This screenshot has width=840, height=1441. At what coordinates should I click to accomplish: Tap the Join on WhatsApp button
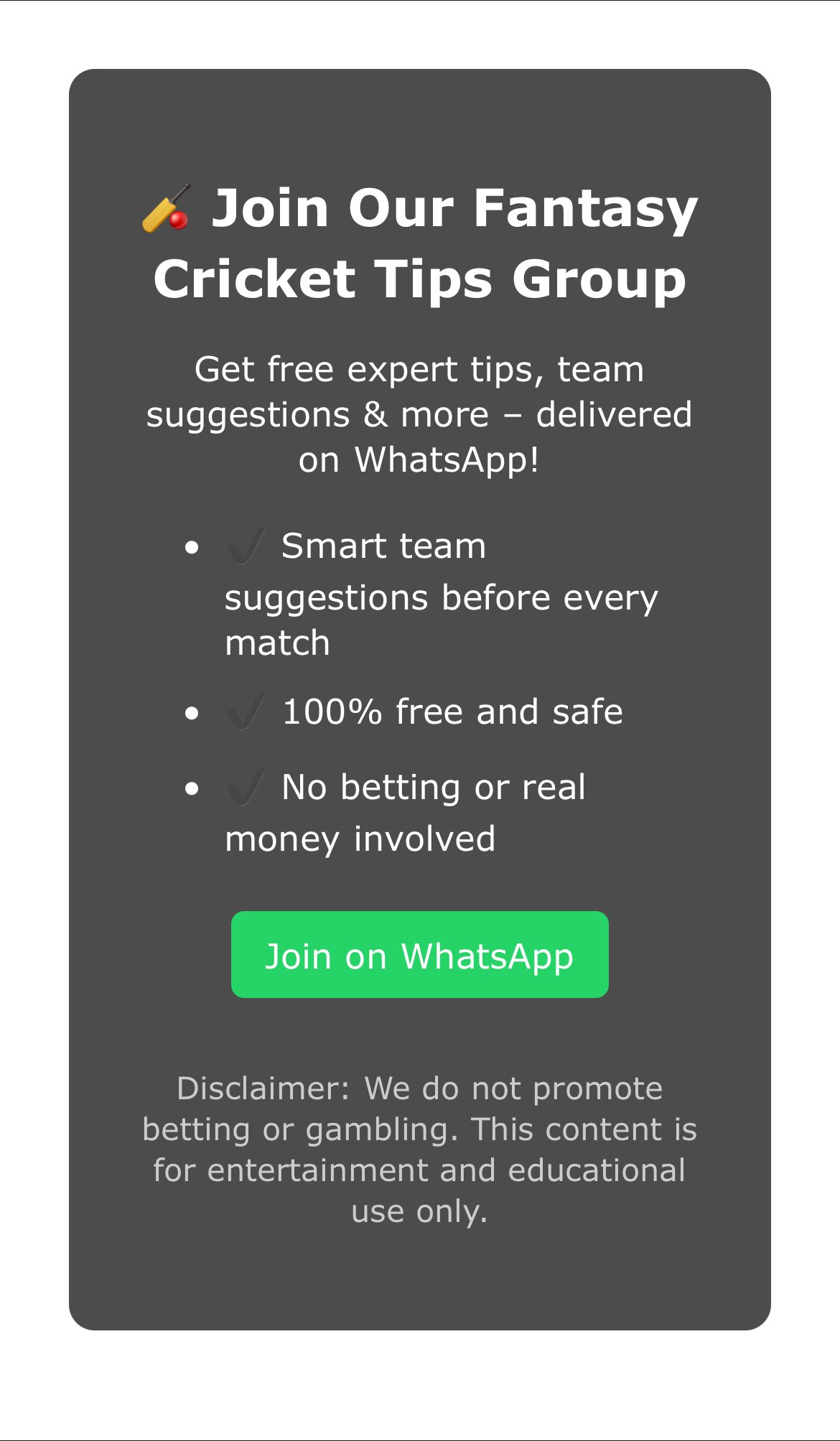419,954
